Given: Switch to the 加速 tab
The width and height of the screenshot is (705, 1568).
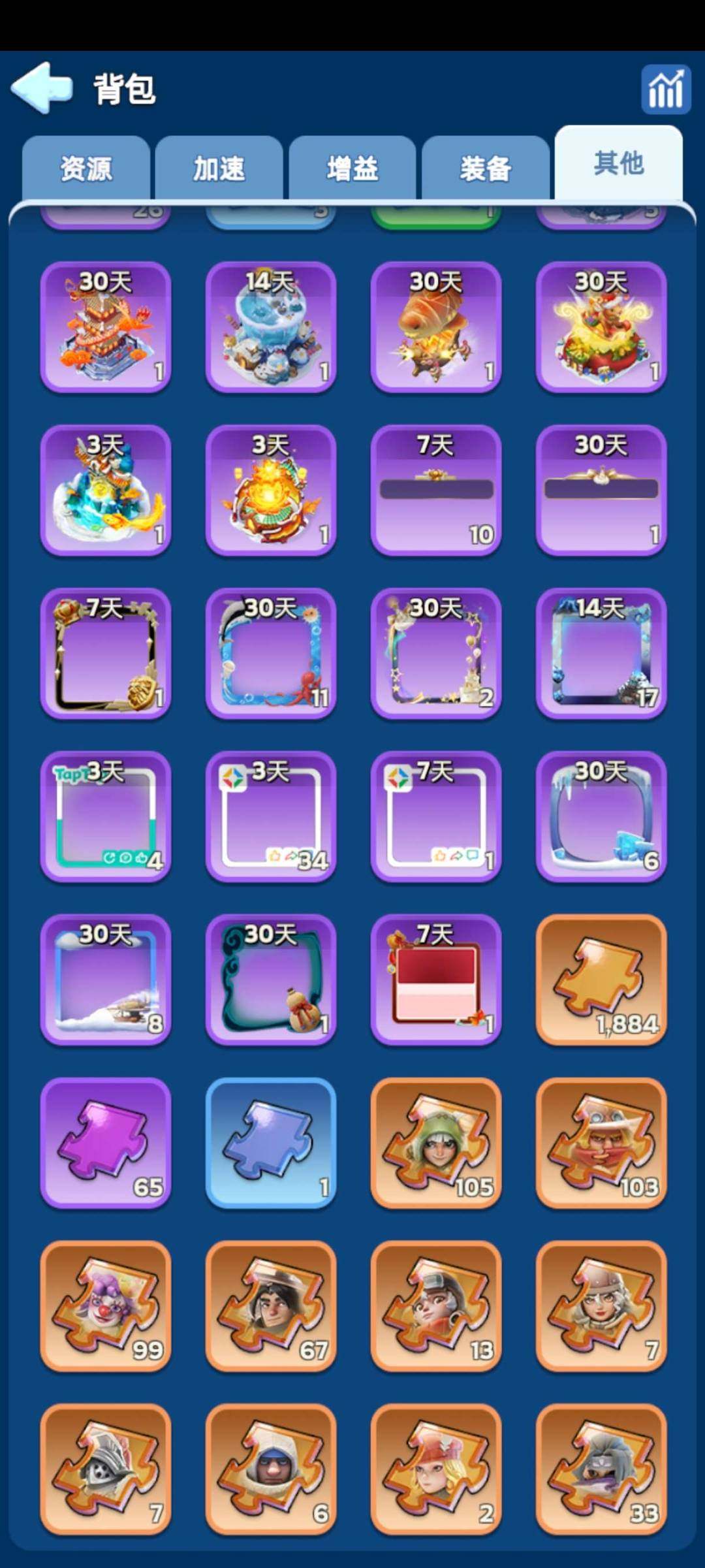Looking at the screenshot, I should pos(219,168).
